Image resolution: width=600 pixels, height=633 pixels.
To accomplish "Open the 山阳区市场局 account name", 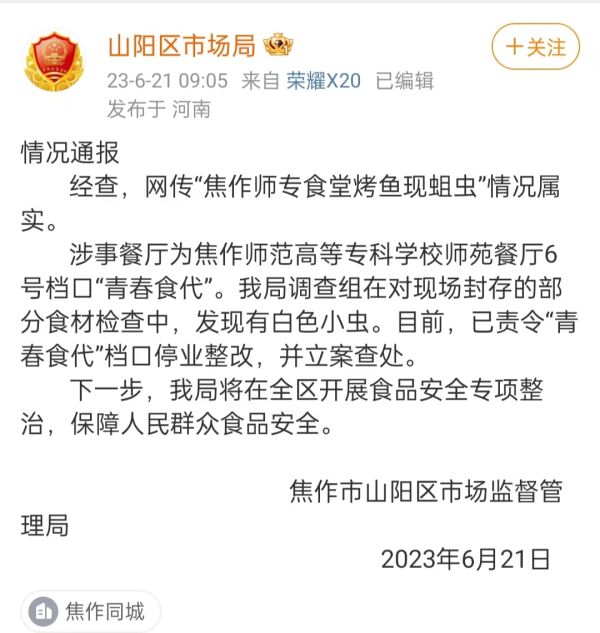I will point(182,44).
